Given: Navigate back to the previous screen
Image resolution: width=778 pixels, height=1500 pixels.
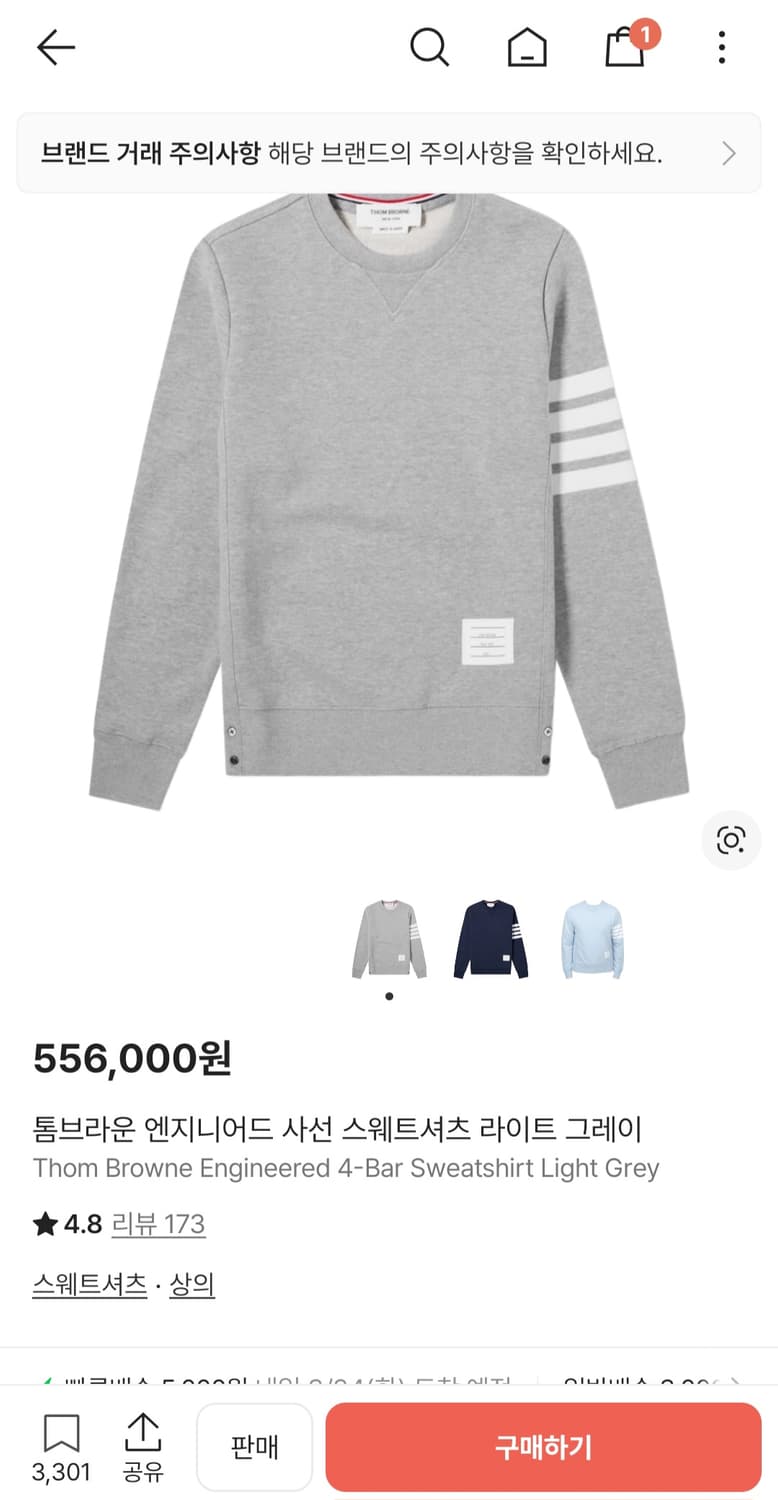Looking at the screenshot, I should [x=55, y=47].
